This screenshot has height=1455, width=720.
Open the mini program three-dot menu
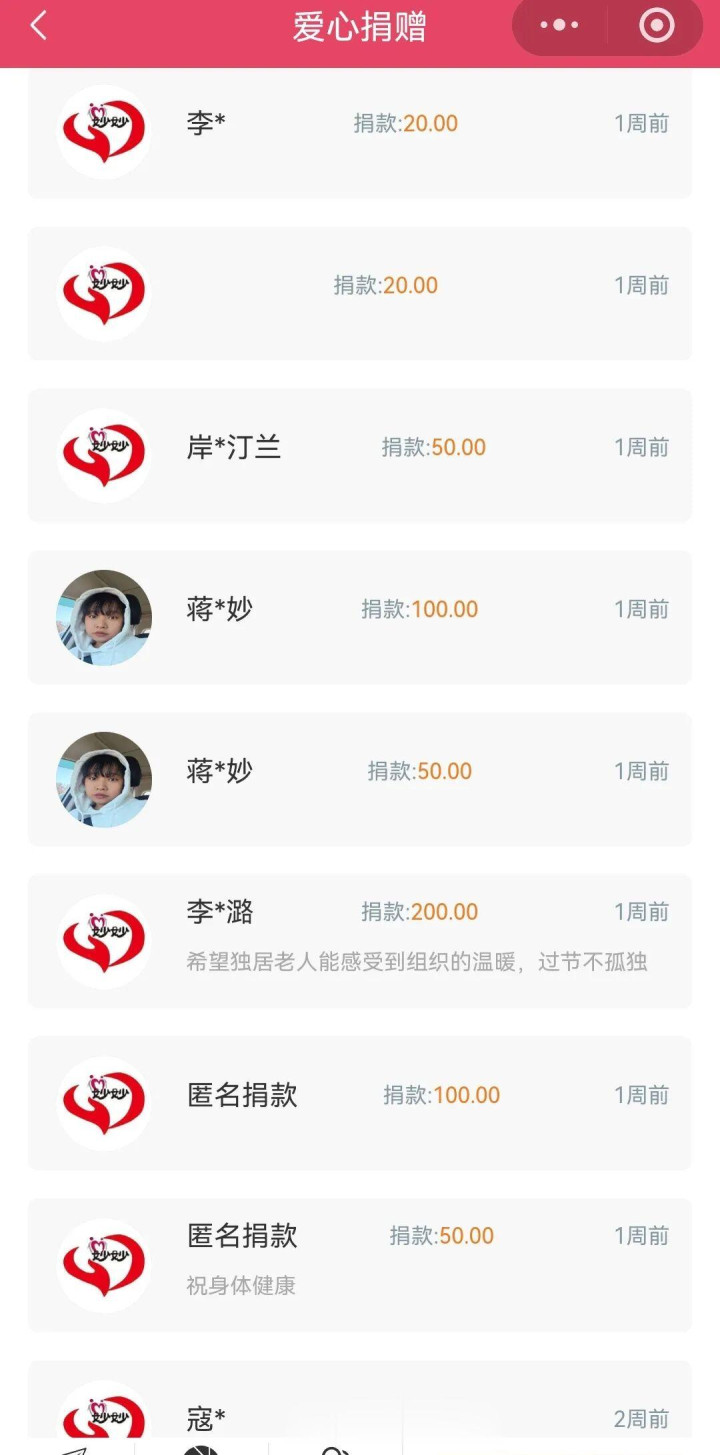[559, 26]
